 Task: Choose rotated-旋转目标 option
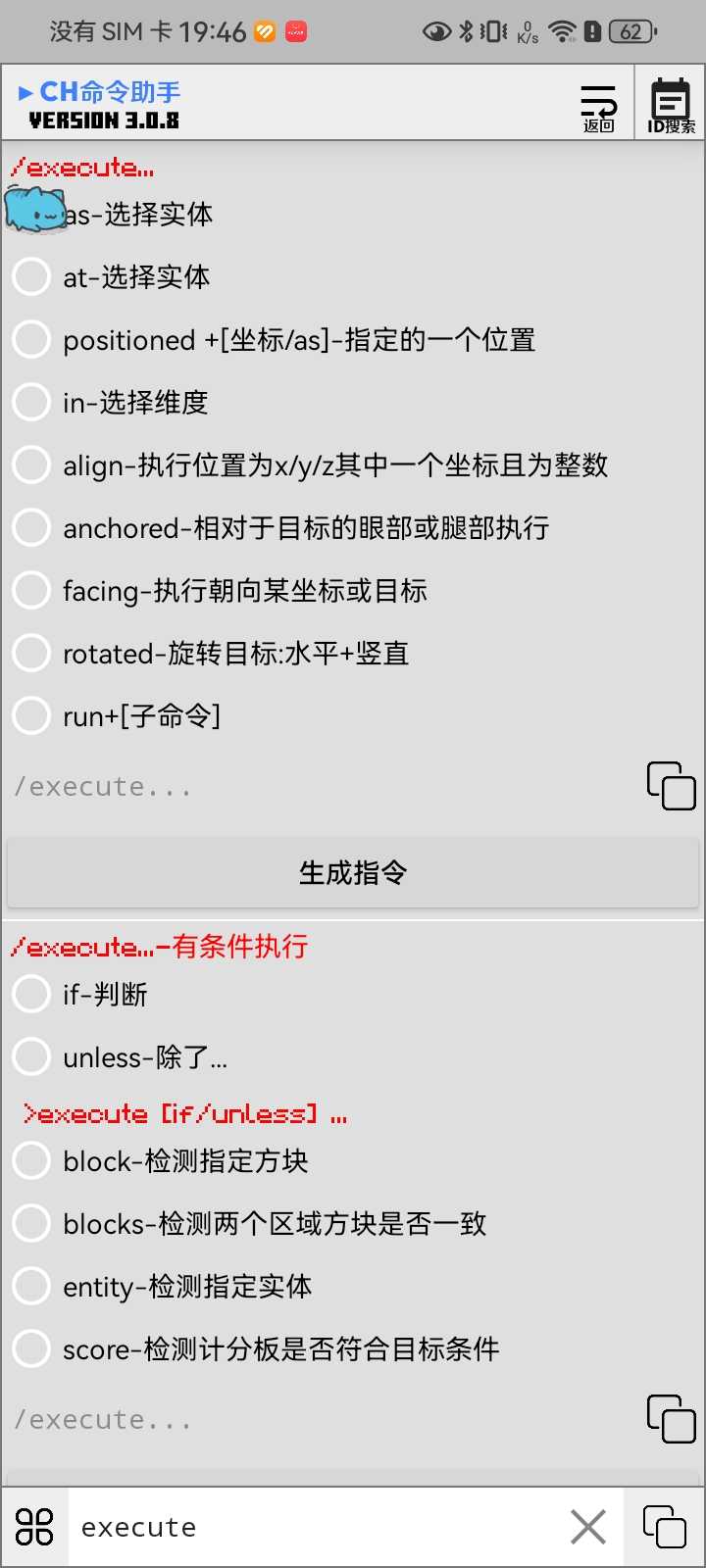31,654
